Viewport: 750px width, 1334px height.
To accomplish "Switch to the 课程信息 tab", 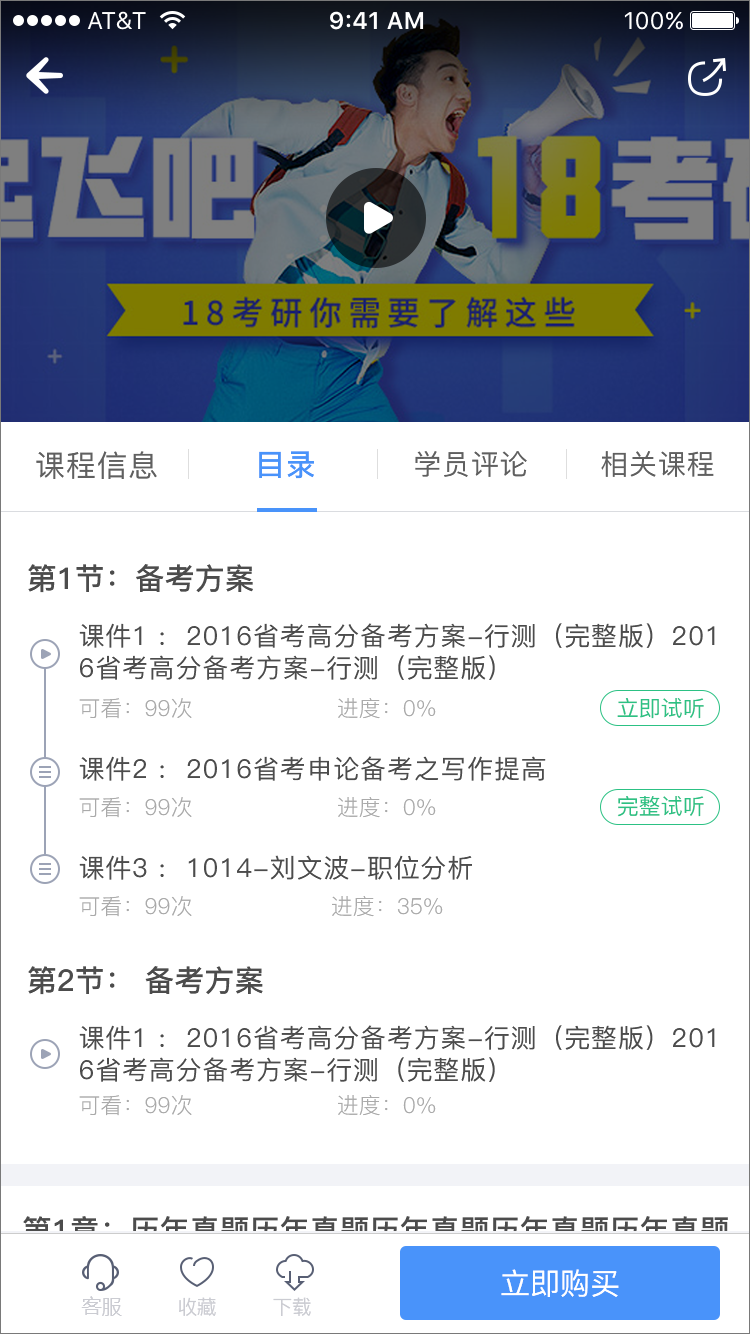I will click(96, 465).
